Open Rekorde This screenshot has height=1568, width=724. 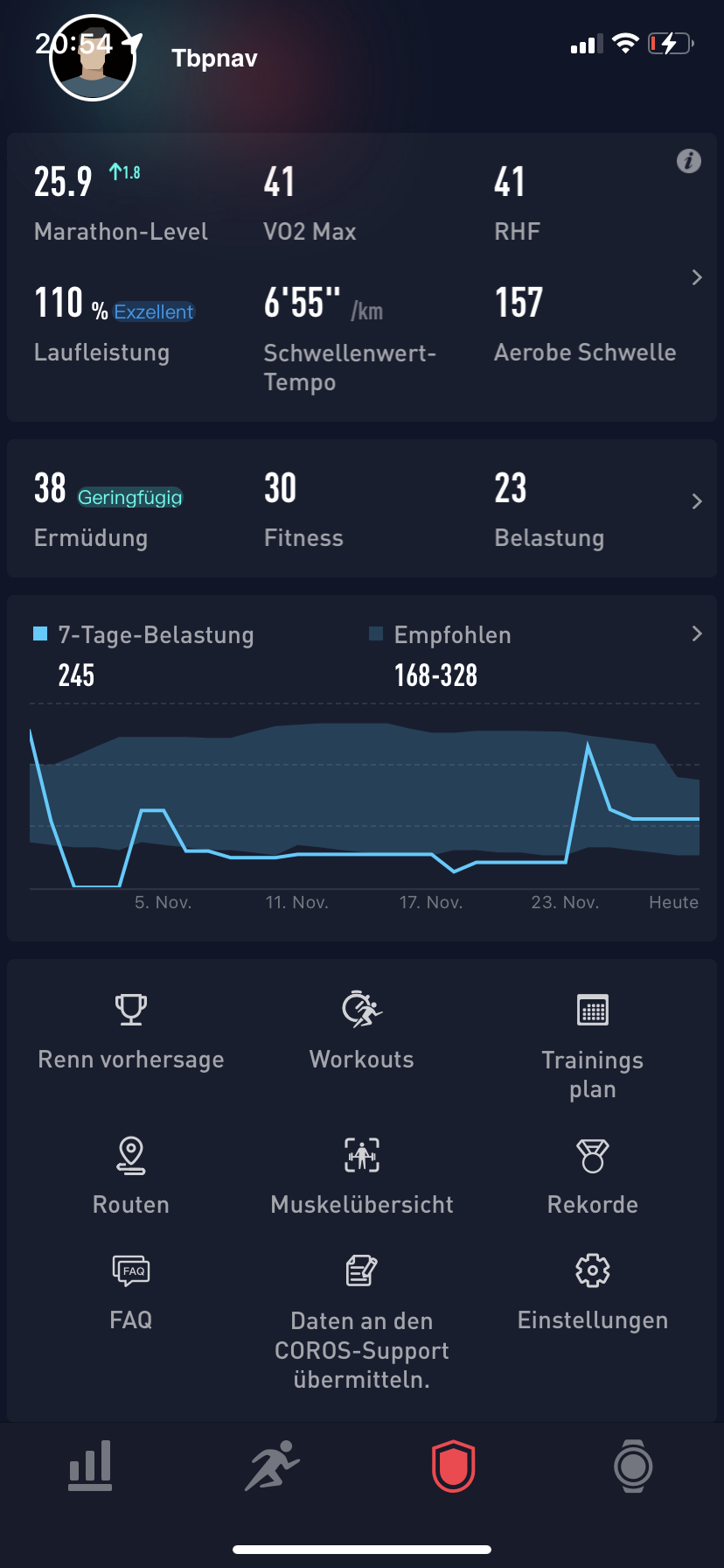[x=593, y=1176]
